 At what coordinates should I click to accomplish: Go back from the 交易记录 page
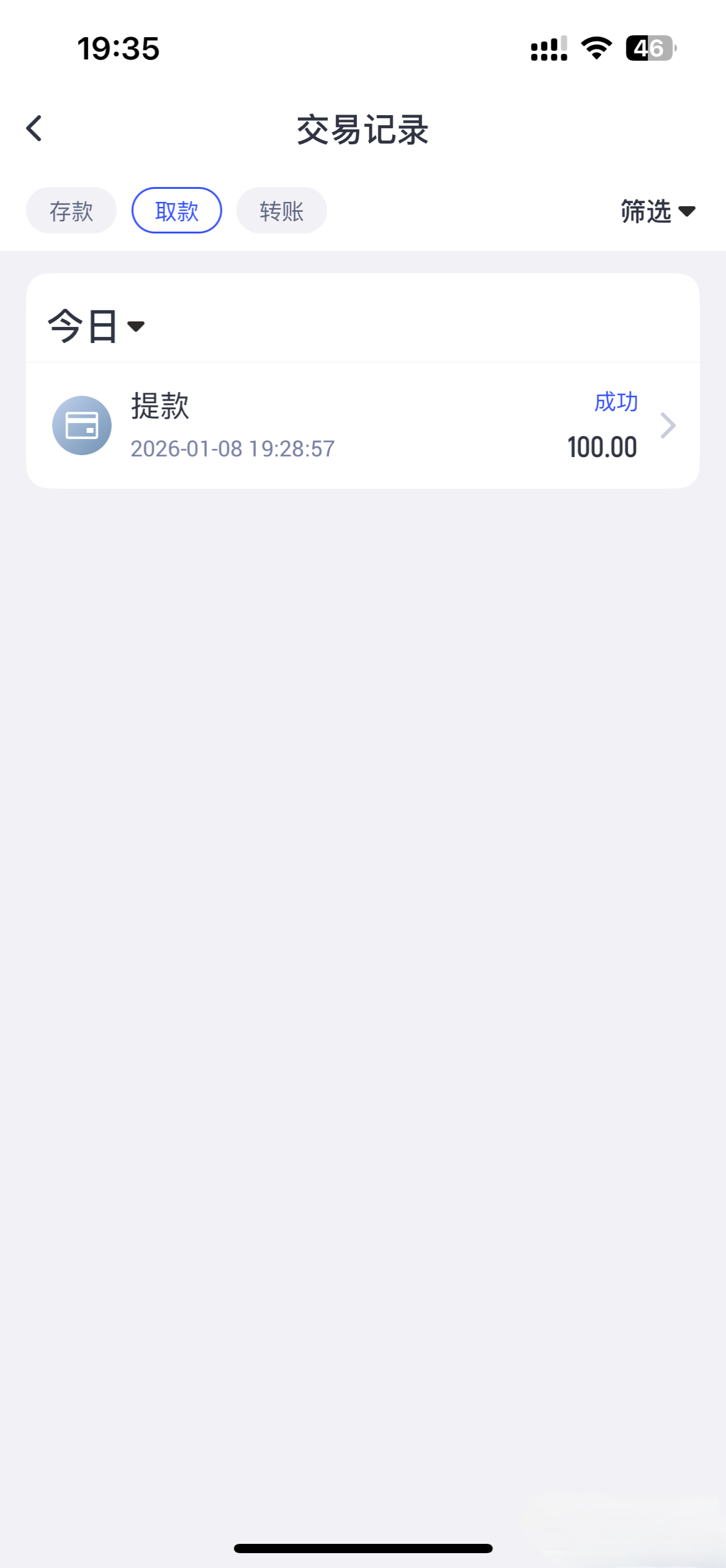coord(35,129)
